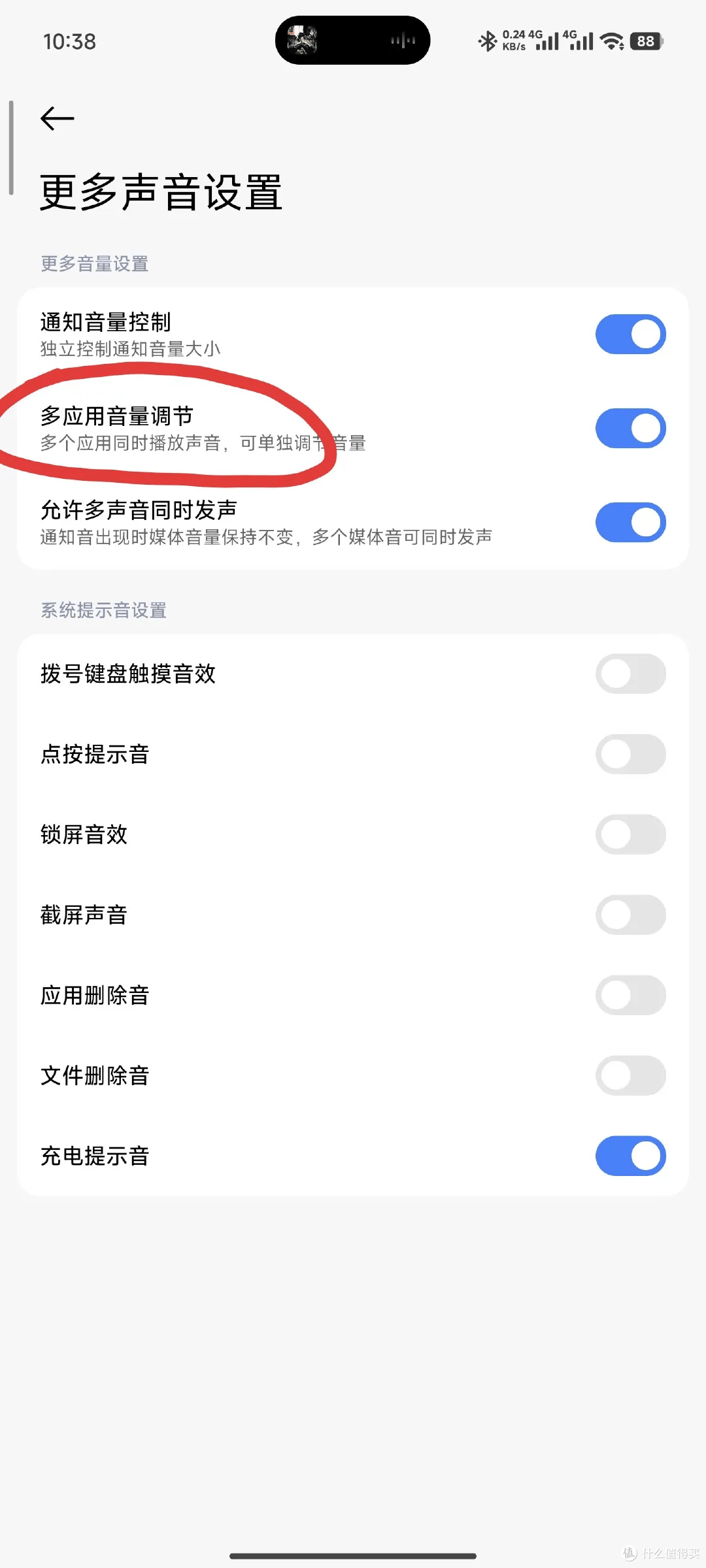Disable 多应用音量调节 toggle

[630, 429]
